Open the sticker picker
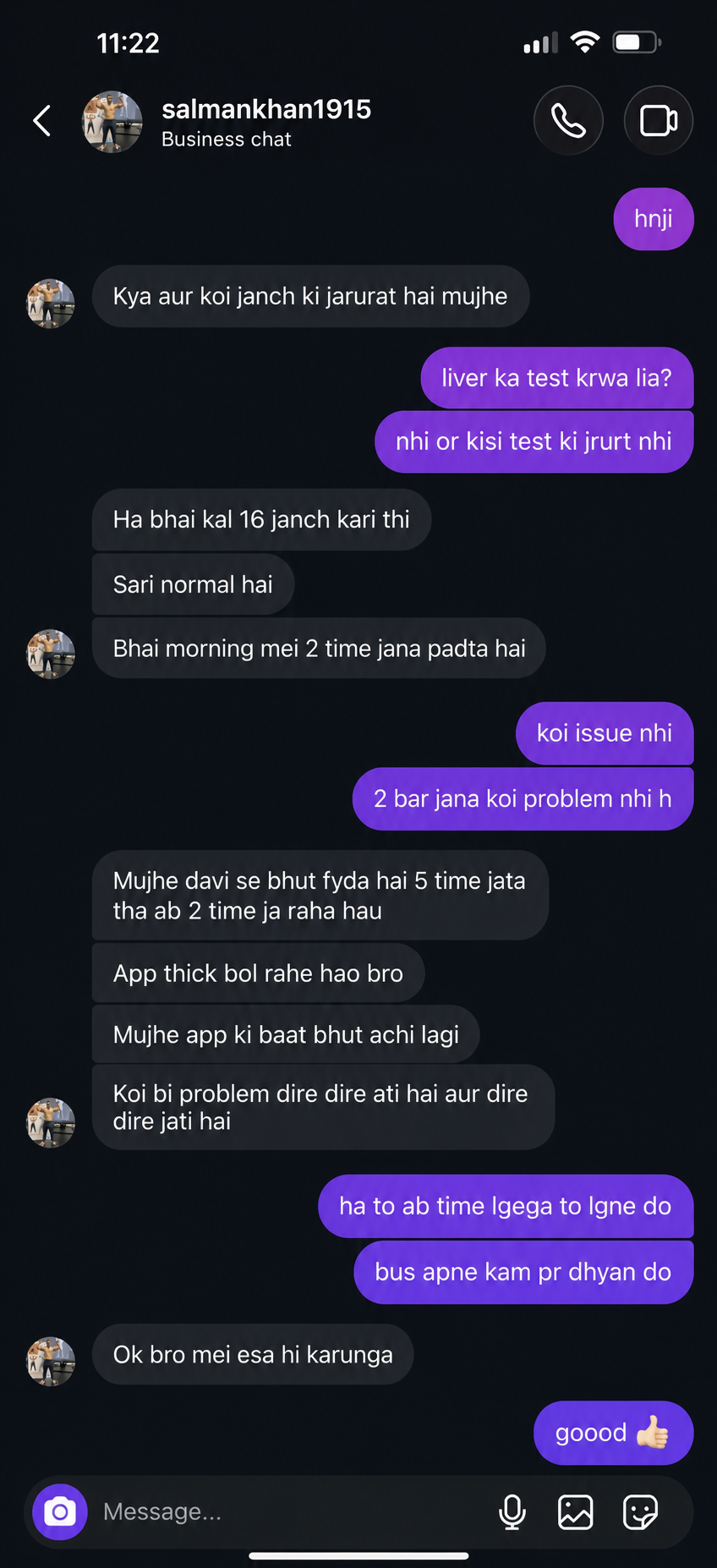The height and width of the screenshot is (1568, 717). pyautogui.click(x=640, y=1512)
